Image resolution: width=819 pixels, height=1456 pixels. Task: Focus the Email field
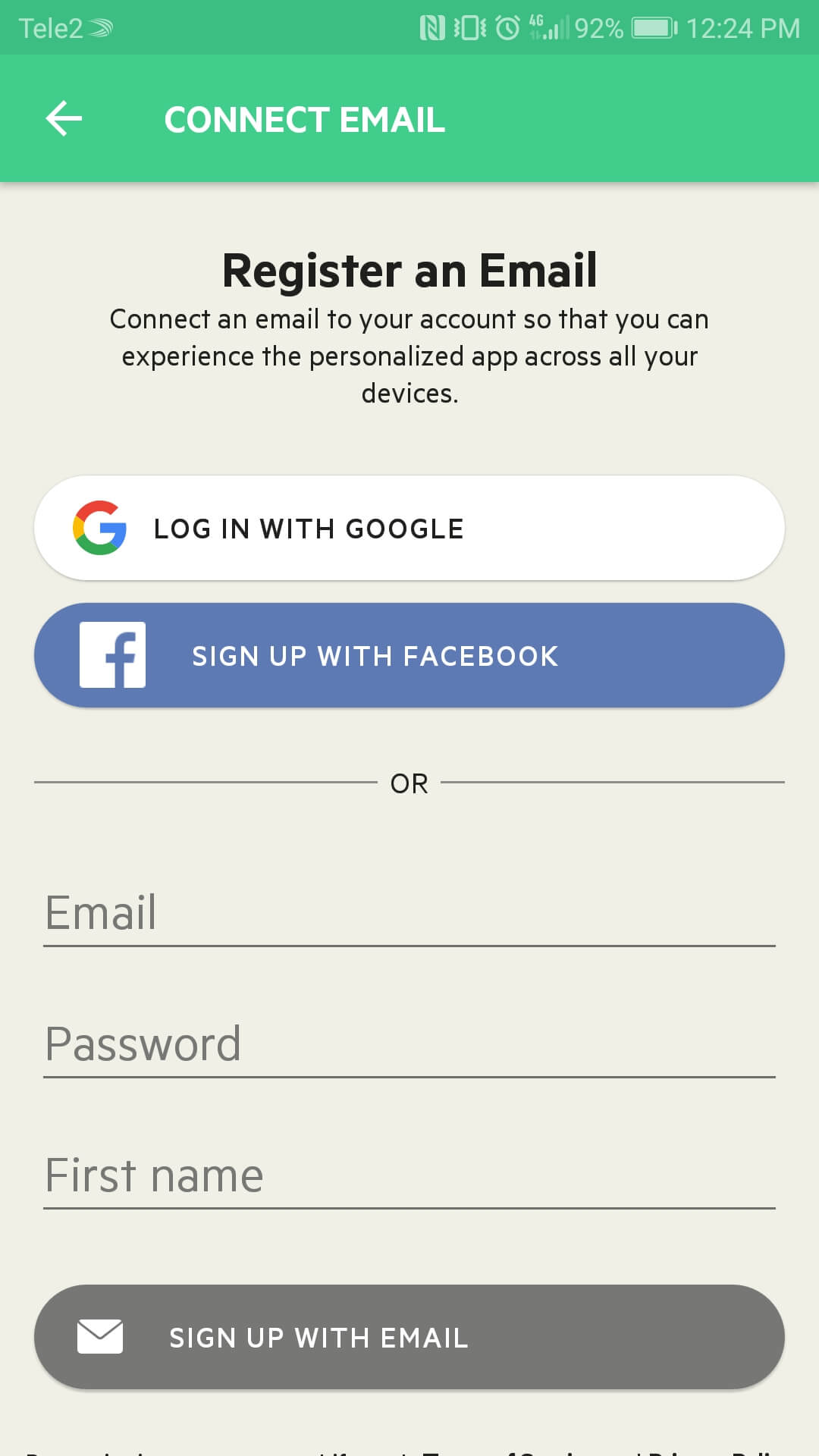(409, 912)
